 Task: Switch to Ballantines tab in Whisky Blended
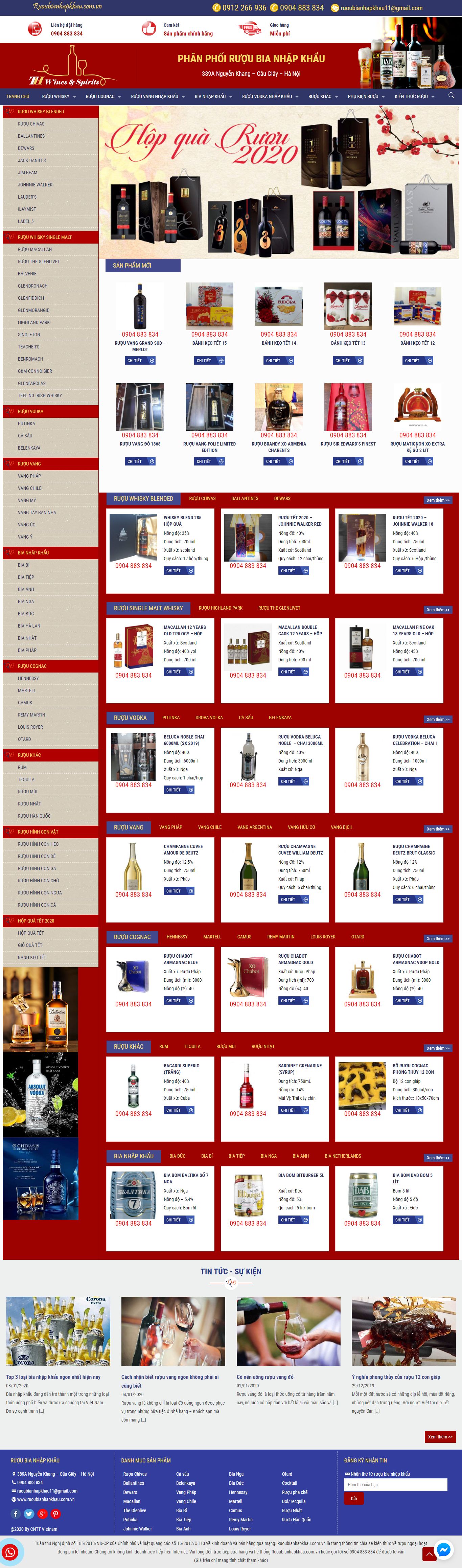coord(245,499)
